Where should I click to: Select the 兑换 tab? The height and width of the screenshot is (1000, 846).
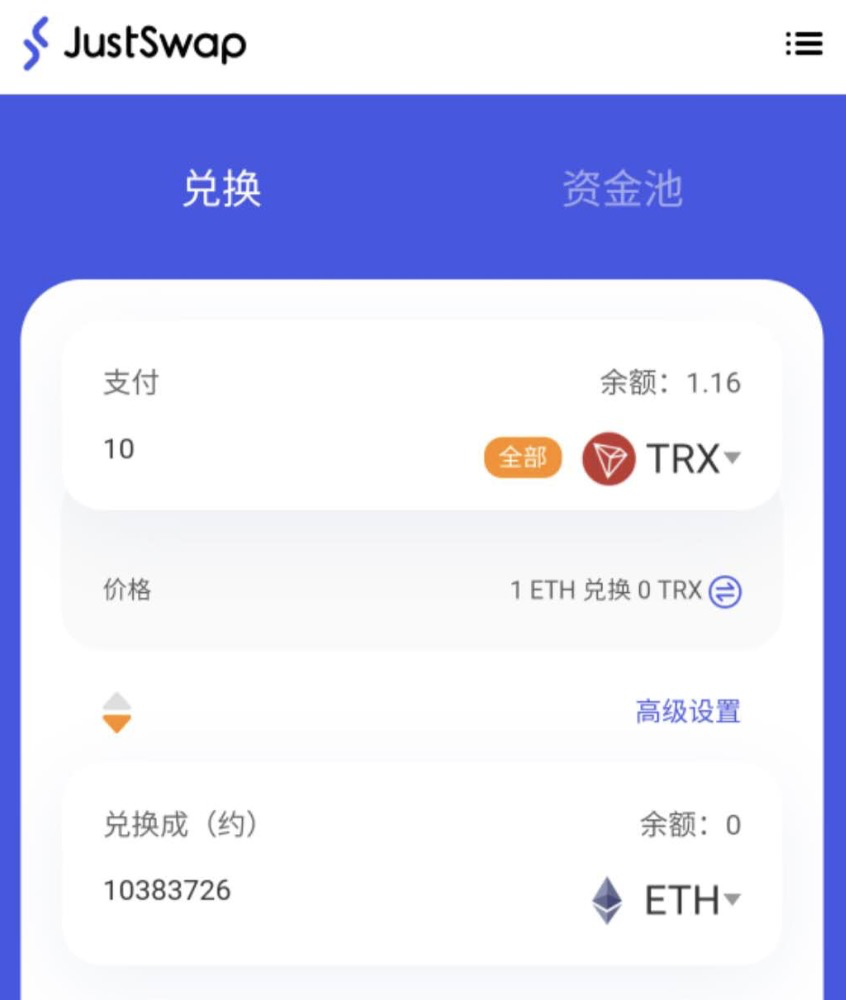[223, 190]
